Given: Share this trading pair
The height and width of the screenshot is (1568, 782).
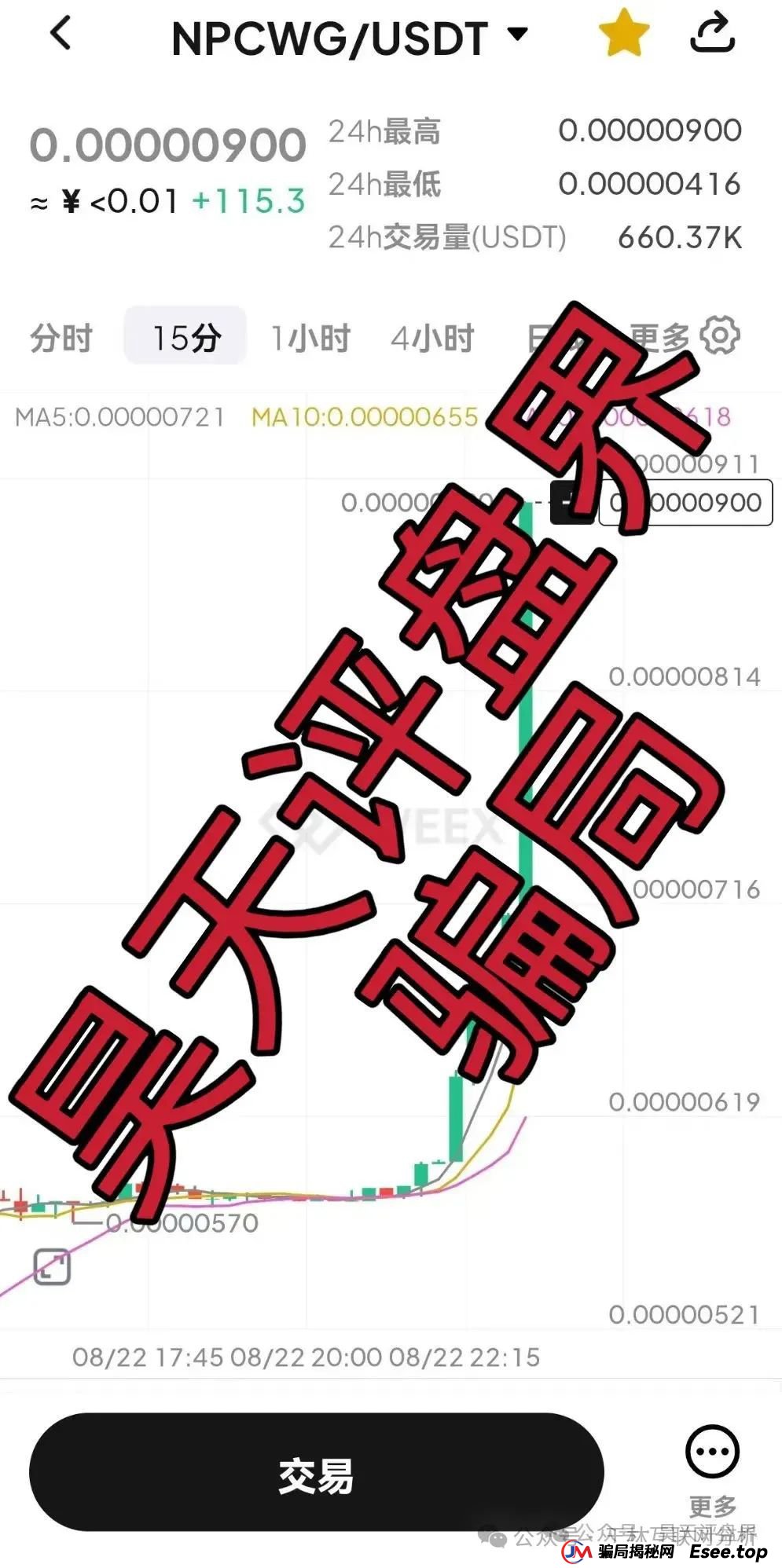Looking at the screenshot, I should 712,34.
